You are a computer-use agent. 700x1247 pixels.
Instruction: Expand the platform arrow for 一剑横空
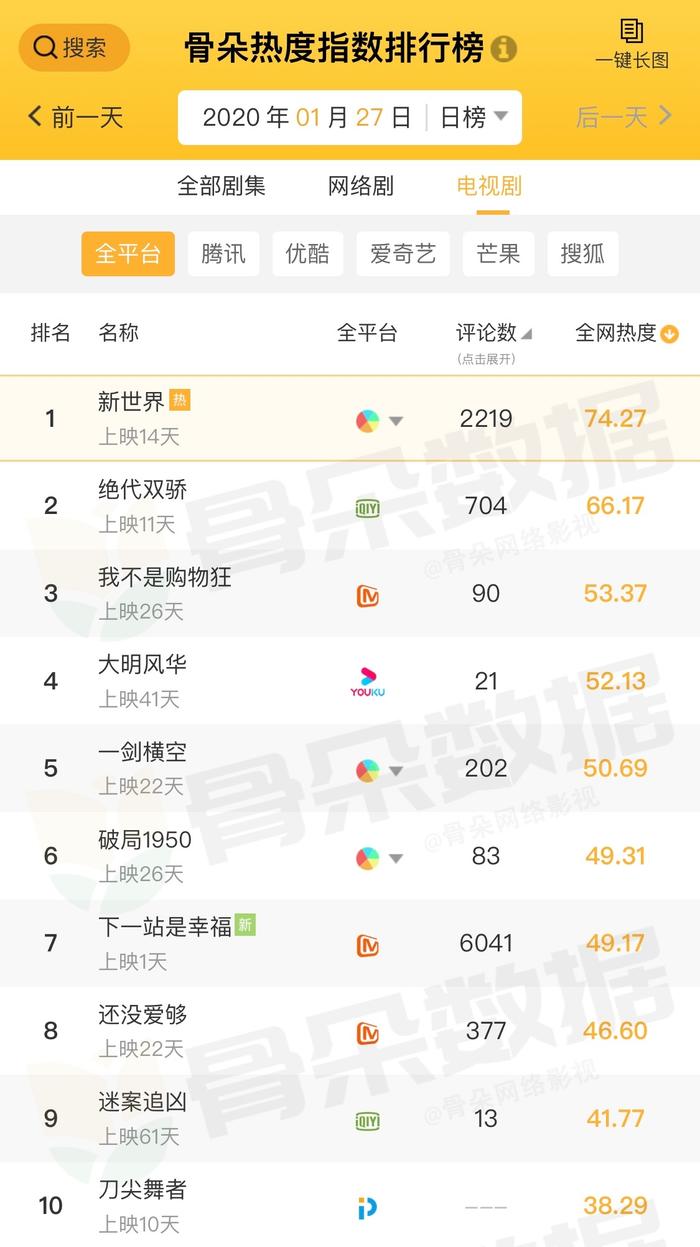(395, 770)
